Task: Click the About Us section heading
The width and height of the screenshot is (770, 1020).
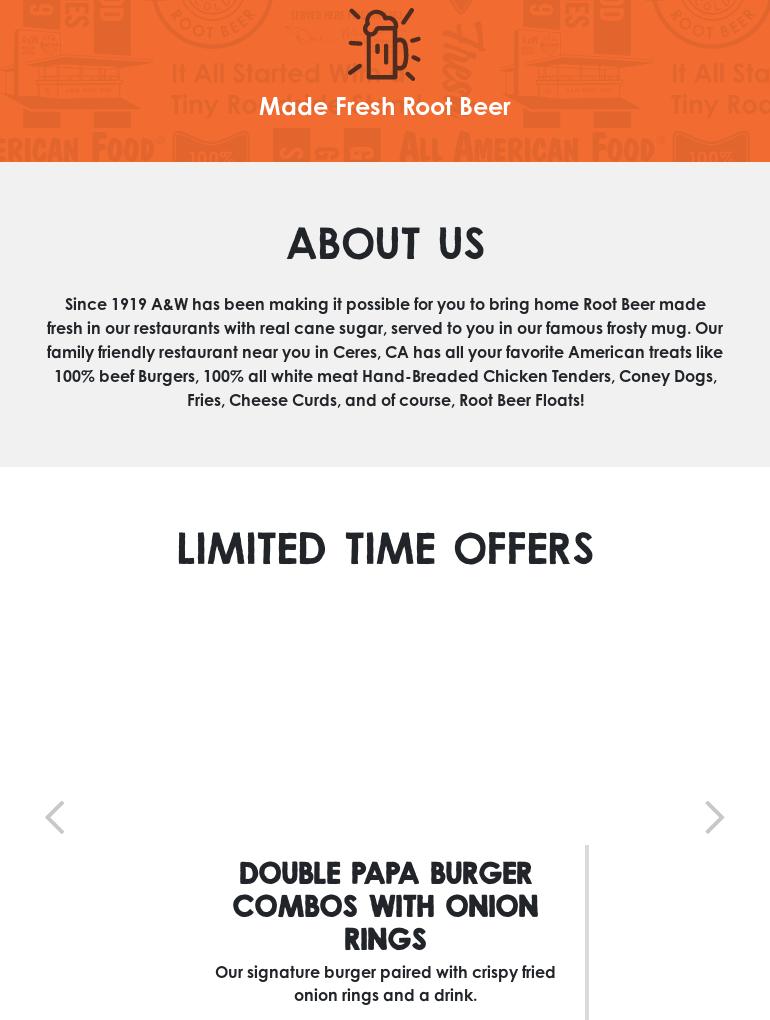Action: [385, 243]
